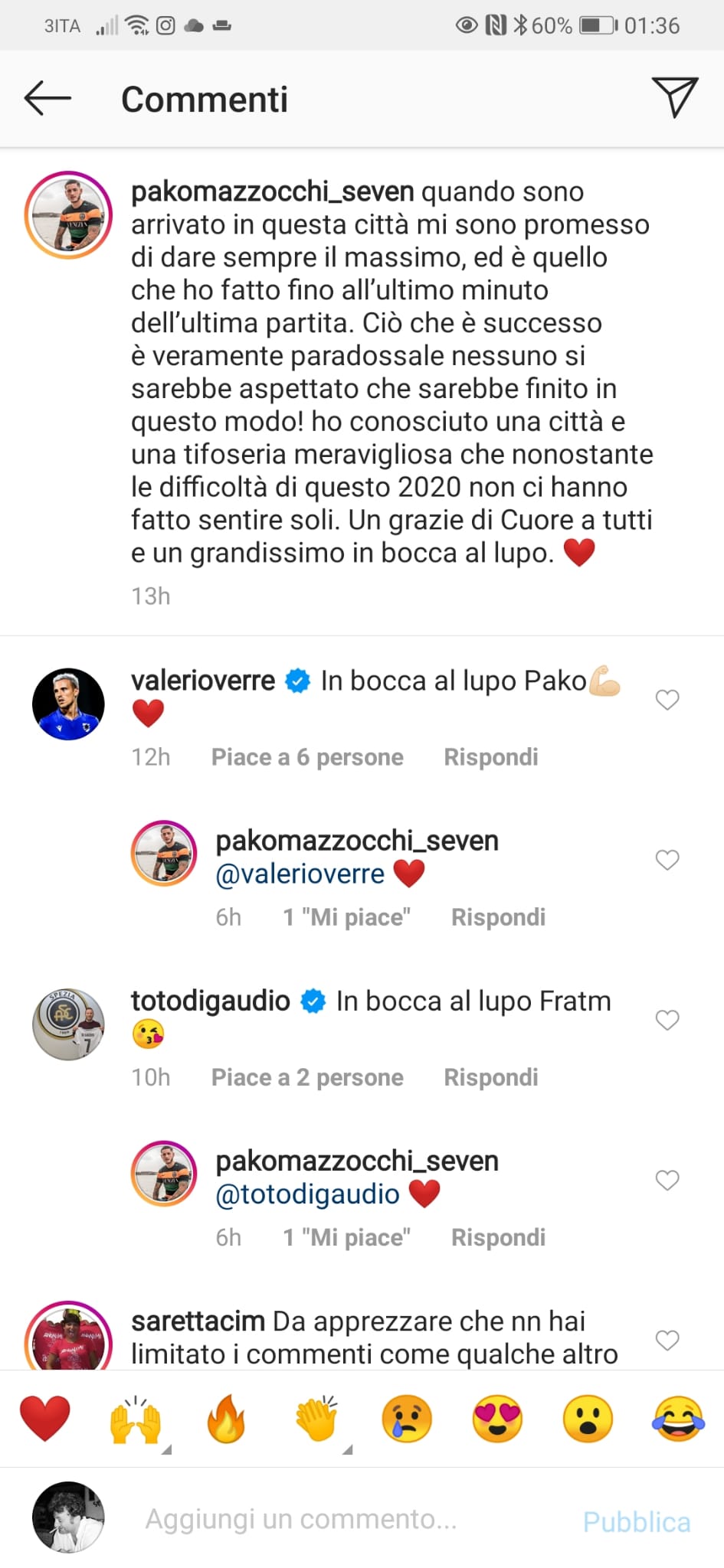The width and height of the screenshot is (724, 1568).
Task: Reply to valerioverre's comment
Action: [x=490, y=757]
